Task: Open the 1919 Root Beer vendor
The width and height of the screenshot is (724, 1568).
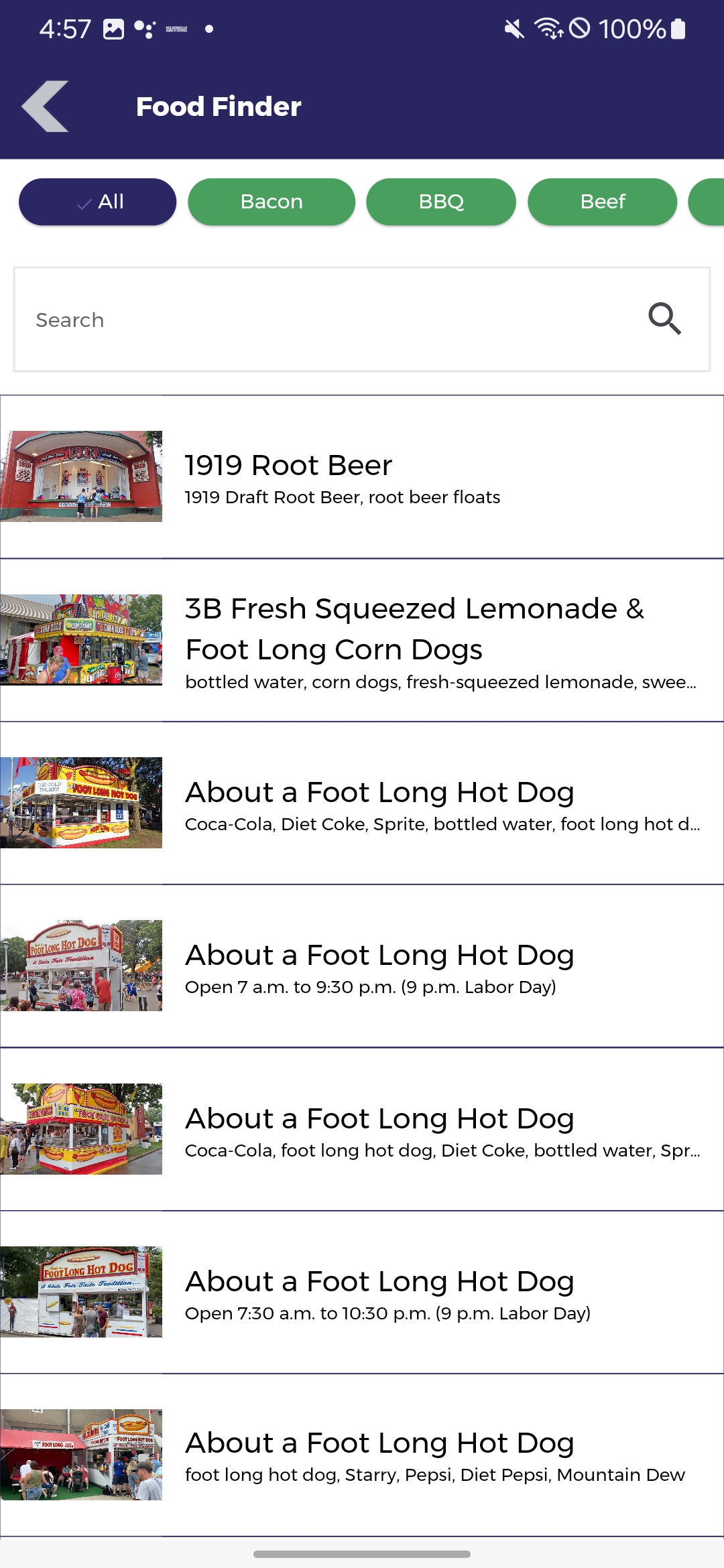Action: 362,477
